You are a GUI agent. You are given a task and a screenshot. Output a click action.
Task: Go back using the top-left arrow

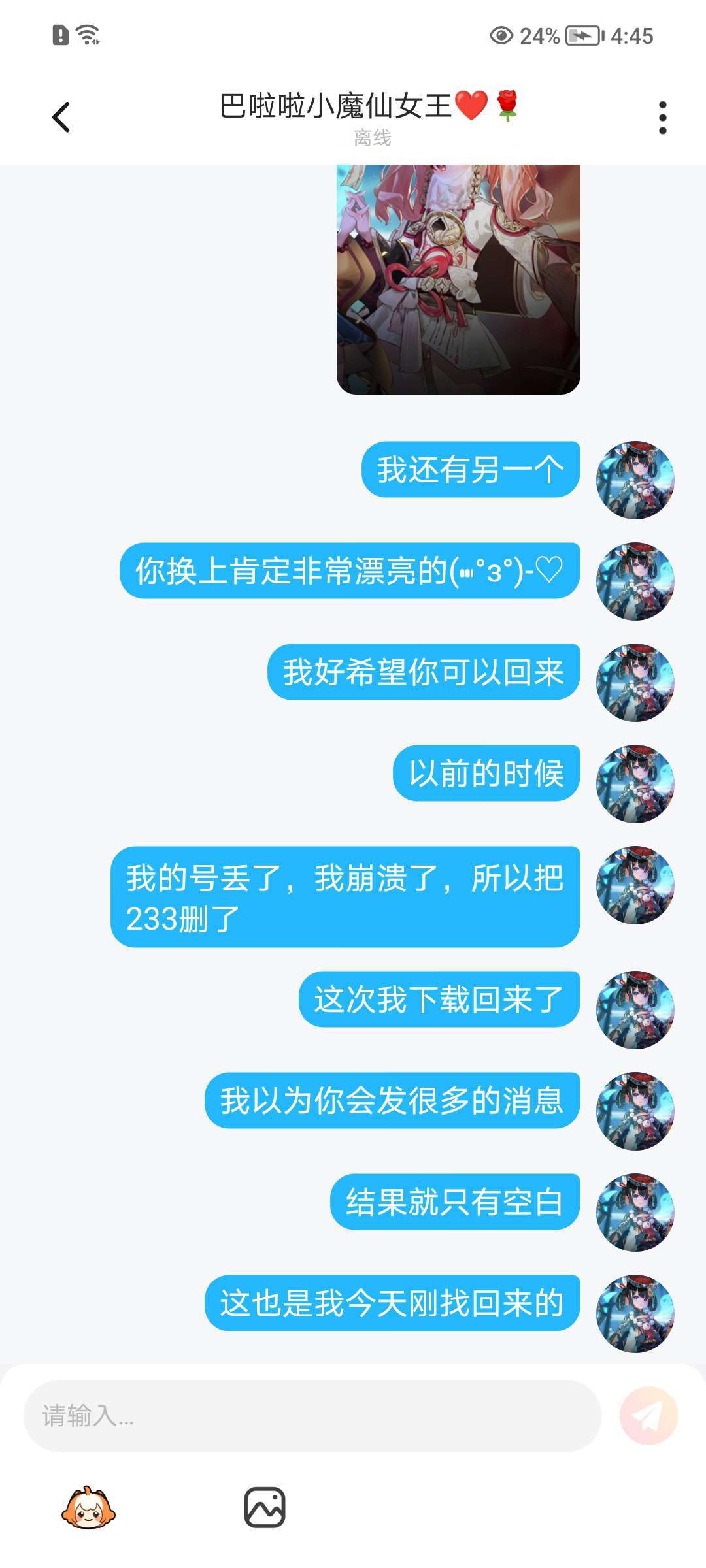coord(61,118)
